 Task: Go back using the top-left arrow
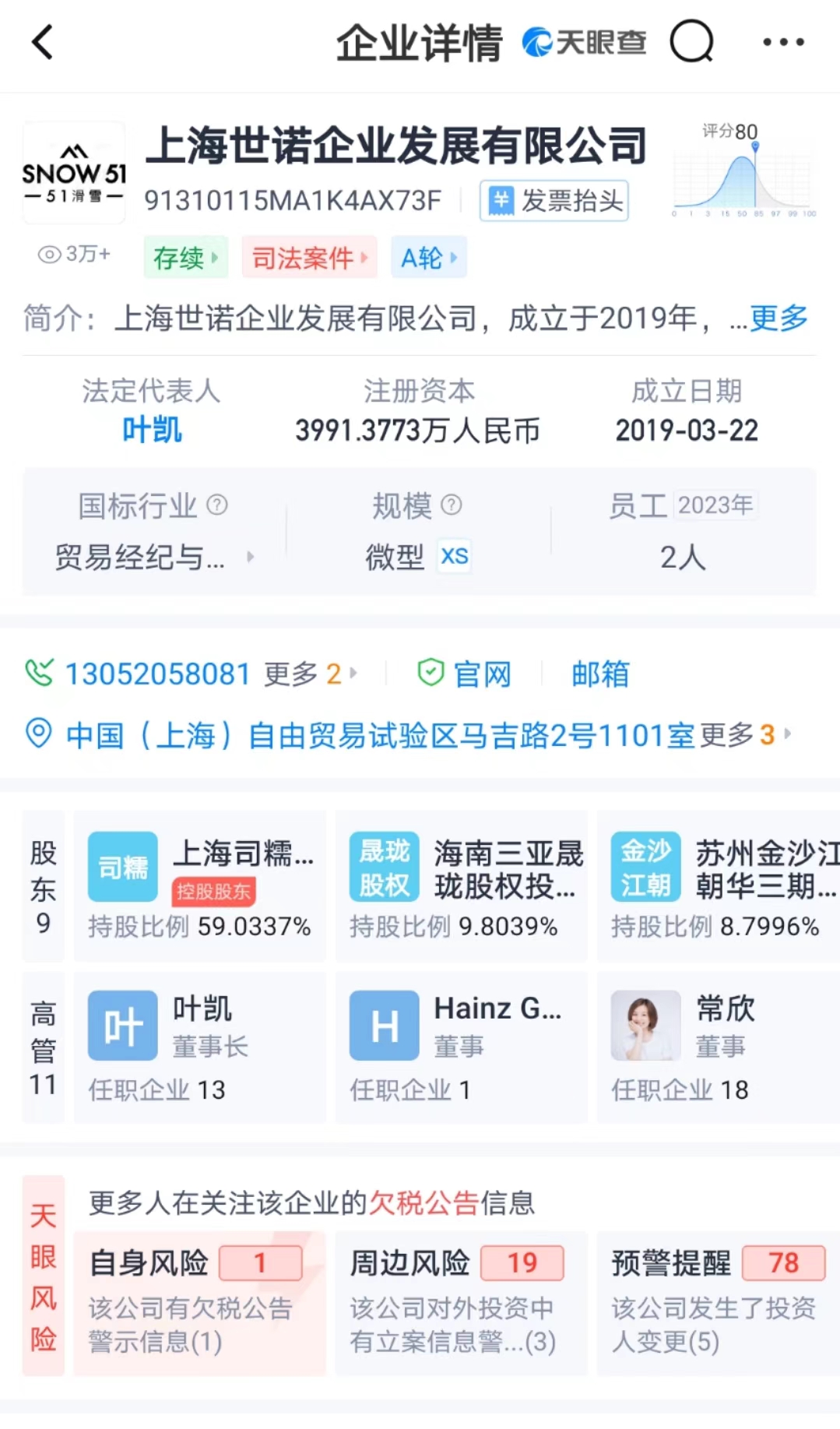click(42, 42)
